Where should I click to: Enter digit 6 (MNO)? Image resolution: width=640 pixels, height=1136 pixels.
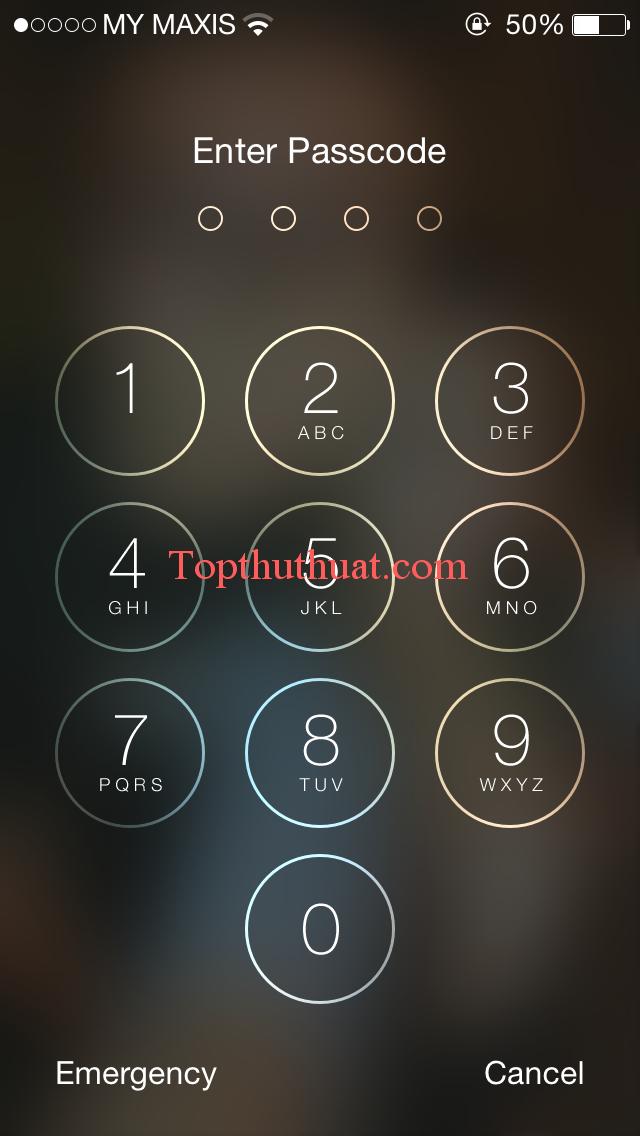click(510, 577)
